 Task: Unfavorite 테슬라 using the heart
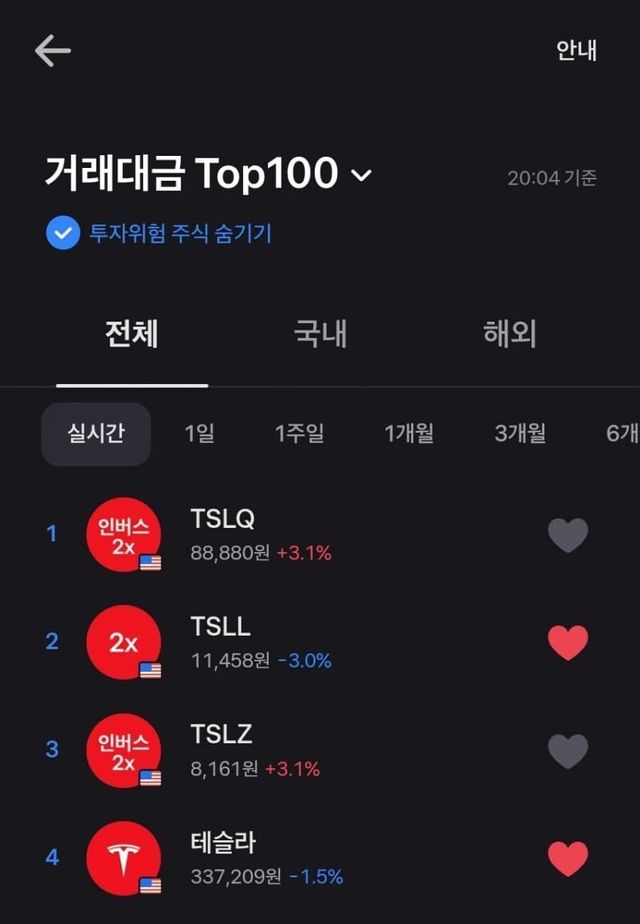point(568,859)
